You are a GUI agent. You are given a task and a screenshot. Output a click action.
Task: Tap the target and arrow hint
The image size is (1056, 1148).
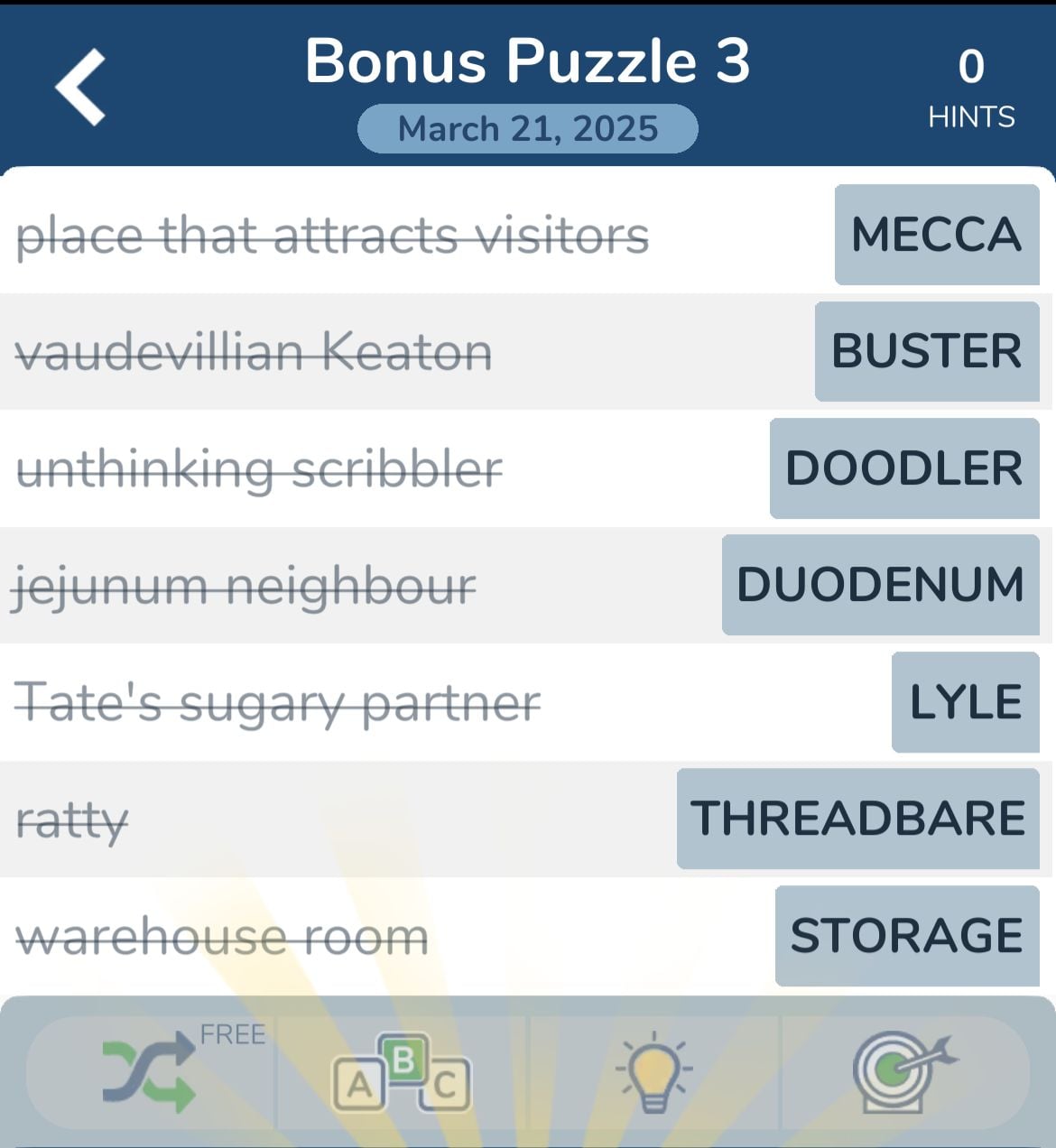[903, 1071]
